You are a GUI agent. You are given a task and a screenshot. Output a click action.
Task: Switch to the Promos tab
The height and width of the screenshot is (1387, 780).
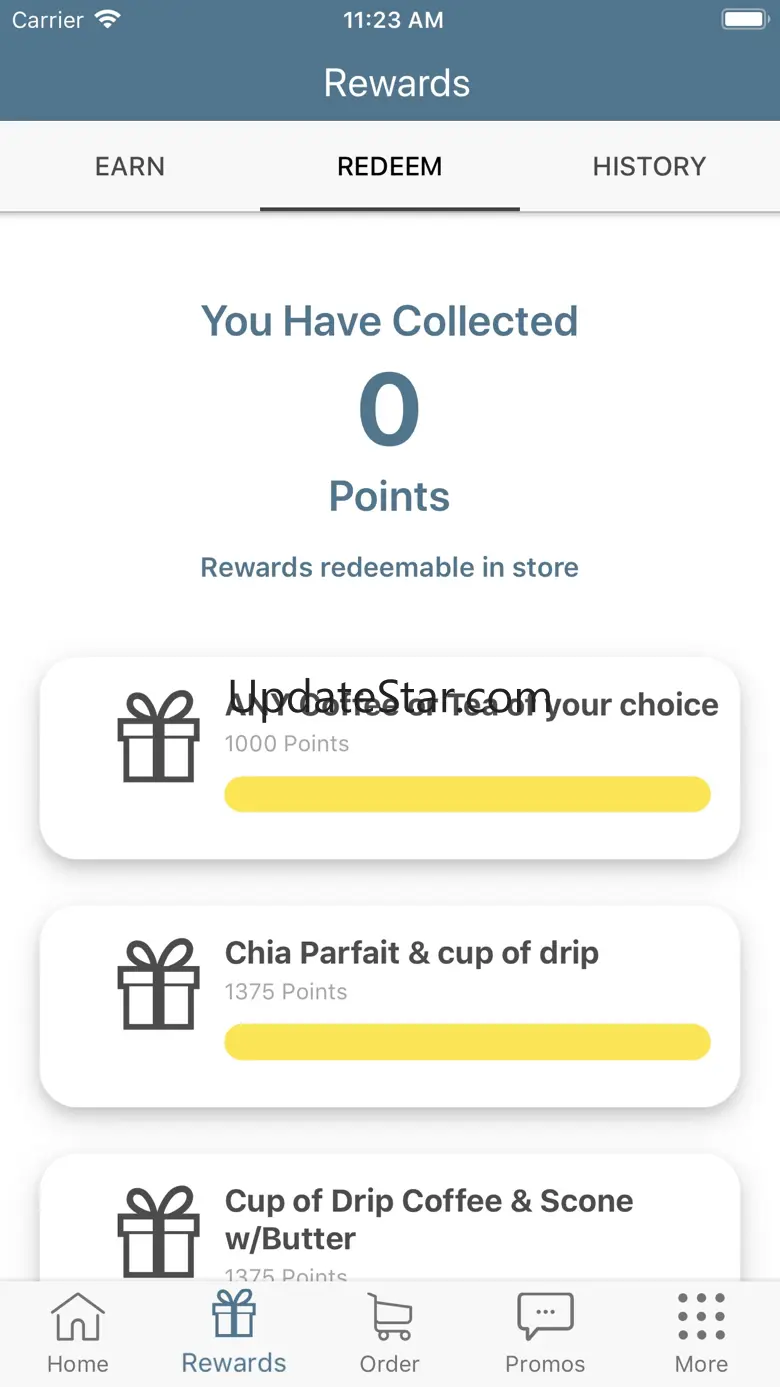[545, 1333]
